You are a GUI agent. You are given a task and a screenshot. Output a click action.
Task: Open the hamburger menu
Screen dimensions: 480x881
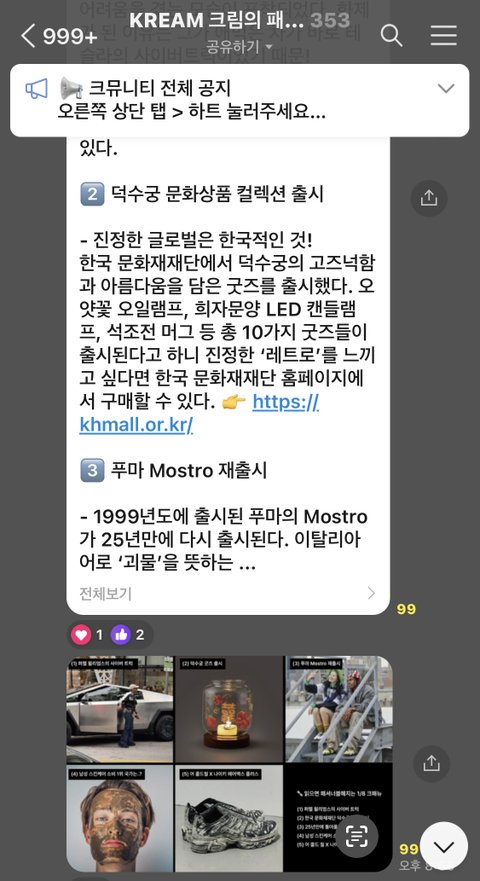(x=443, y=35)
